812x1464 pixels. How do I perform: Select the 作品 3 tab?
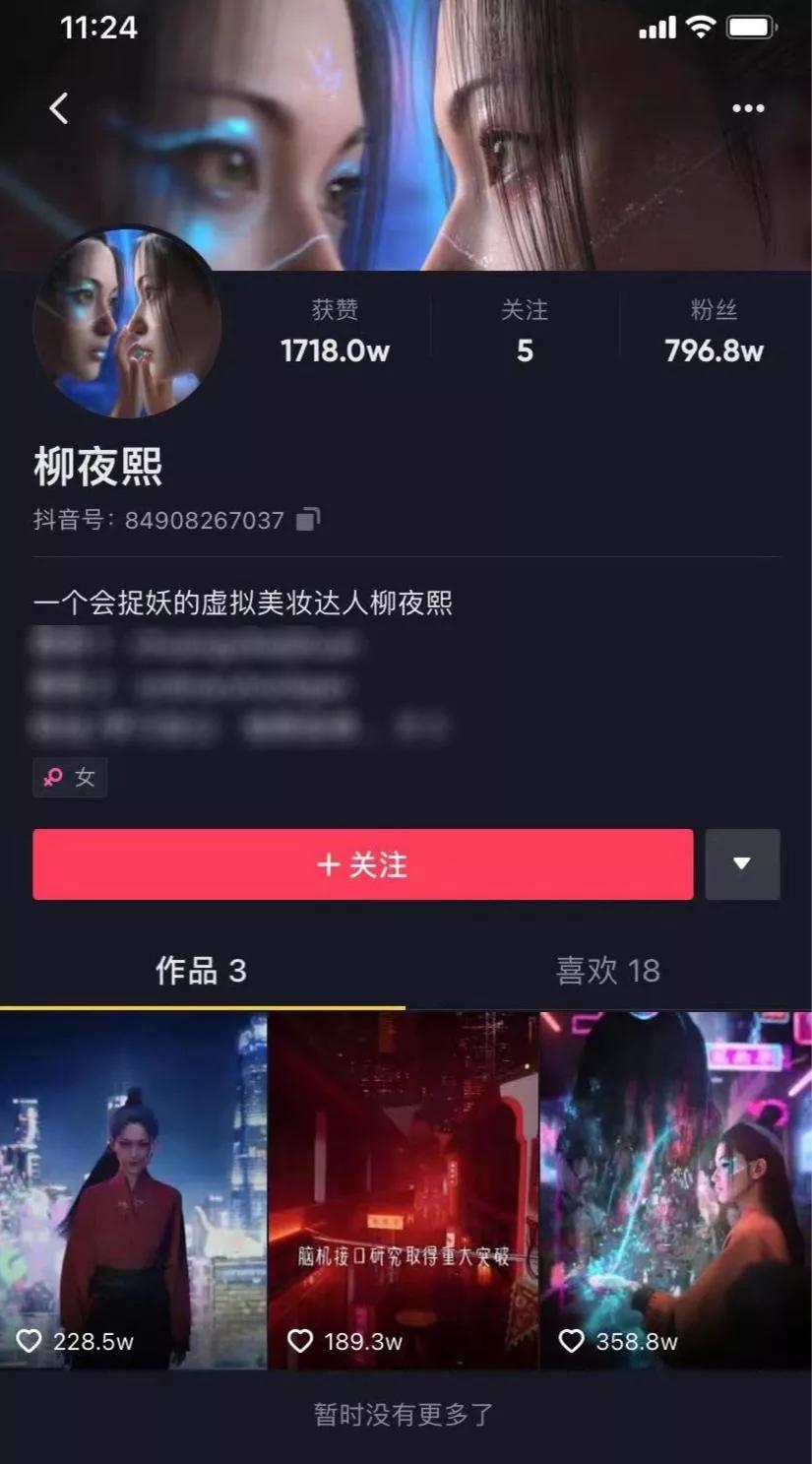(x=202, y=971)
